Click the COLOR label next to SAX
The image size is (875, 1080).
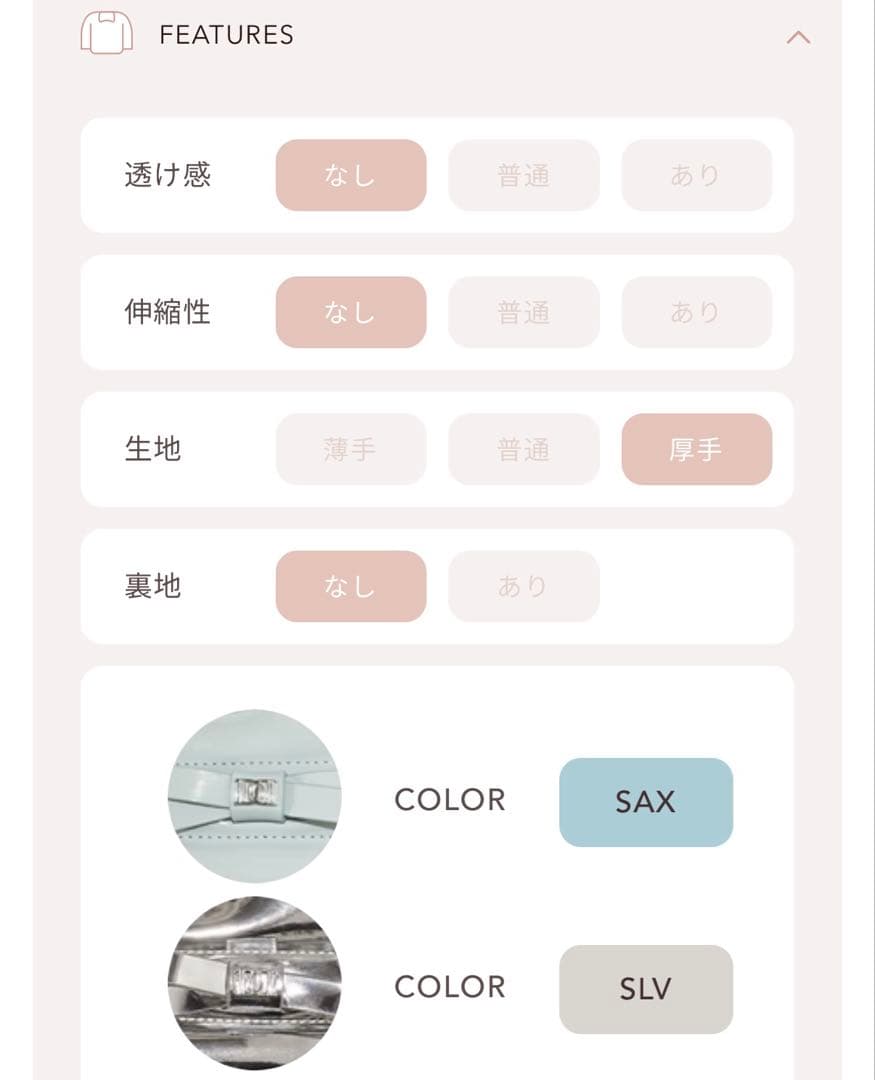(x=450, y=800)
